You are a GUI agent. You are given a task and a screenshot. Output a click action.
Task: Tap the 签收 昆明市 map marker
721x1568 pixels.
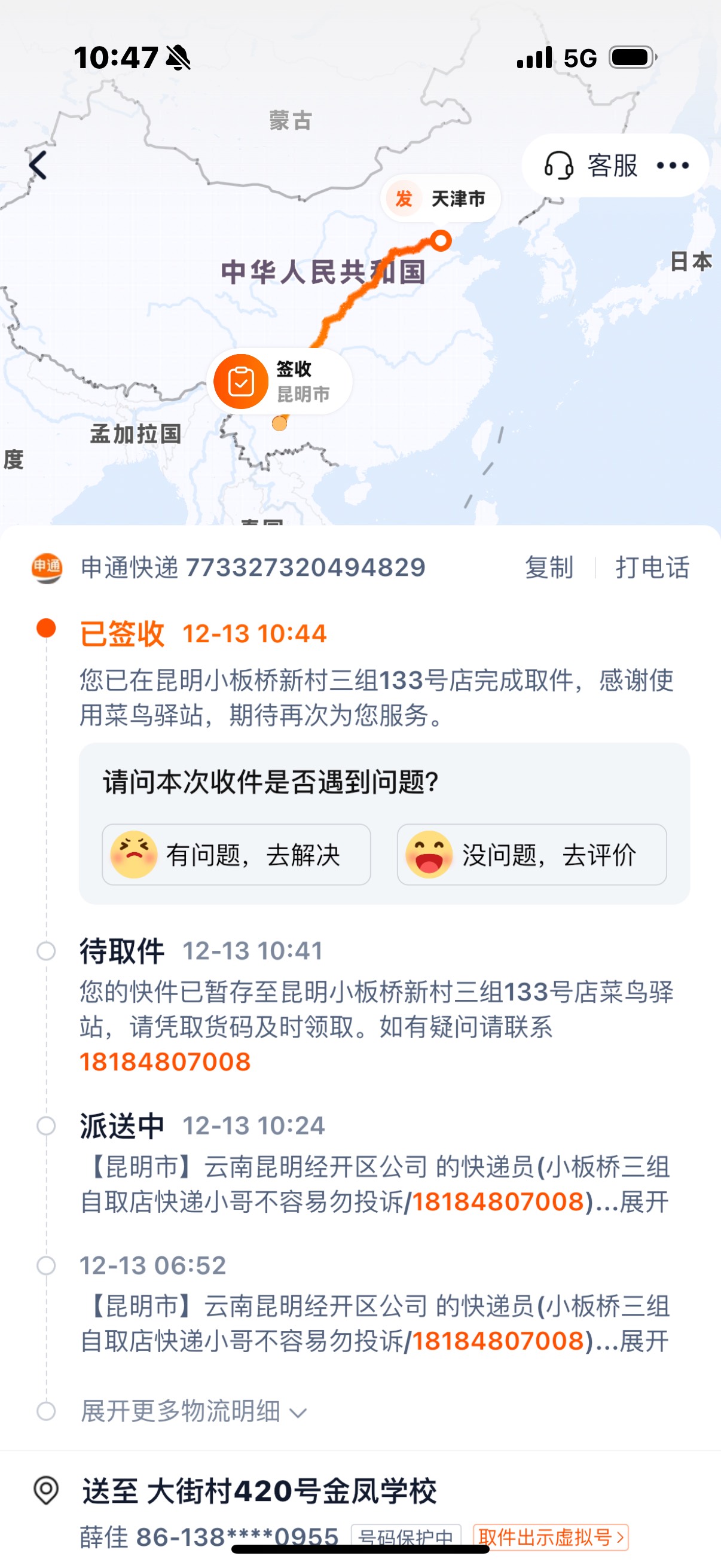point(280,382)
